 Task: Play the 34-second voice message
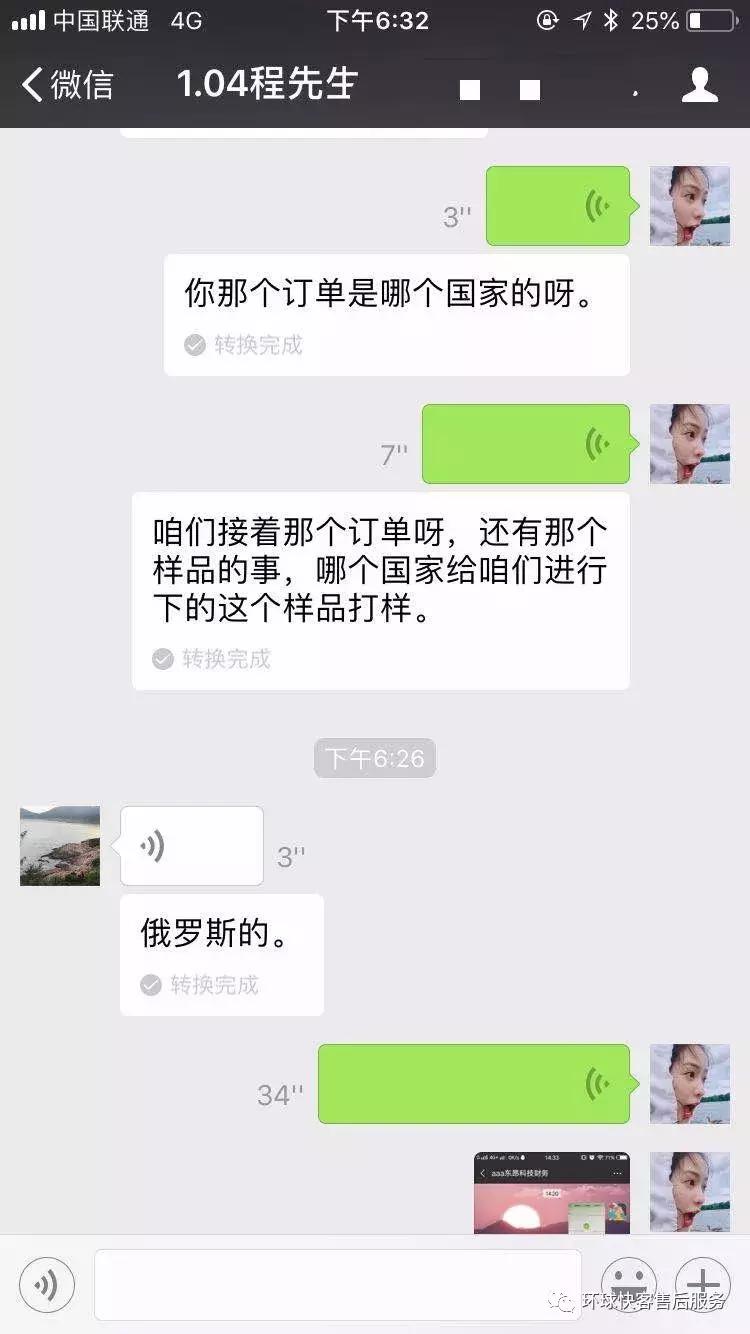pos(474,1084)
